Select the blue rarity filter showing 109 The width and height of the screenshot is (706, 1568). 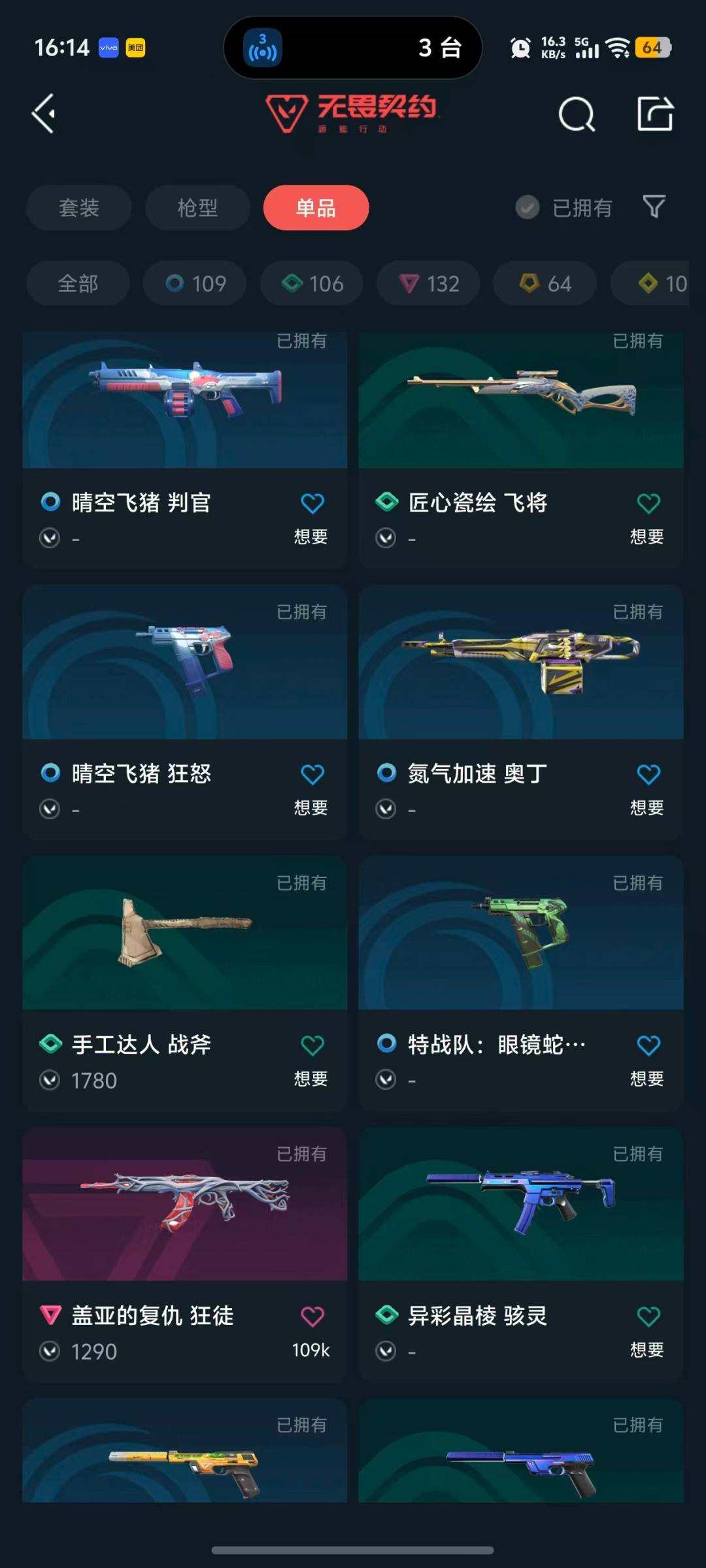click(193, 284)
